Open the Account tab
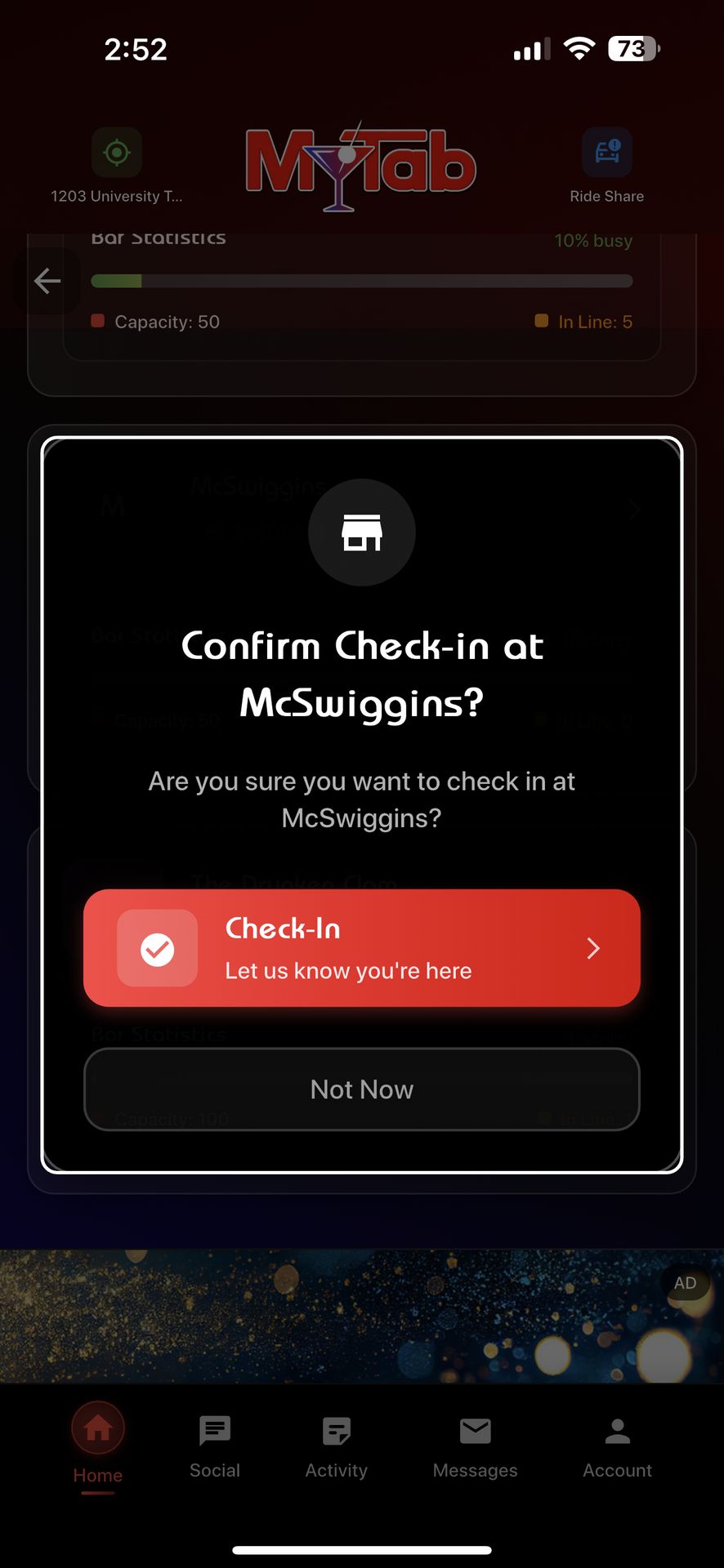The height and width of the screenshot is (1568, 724). pyautogui.click(x=617, y=1445)
